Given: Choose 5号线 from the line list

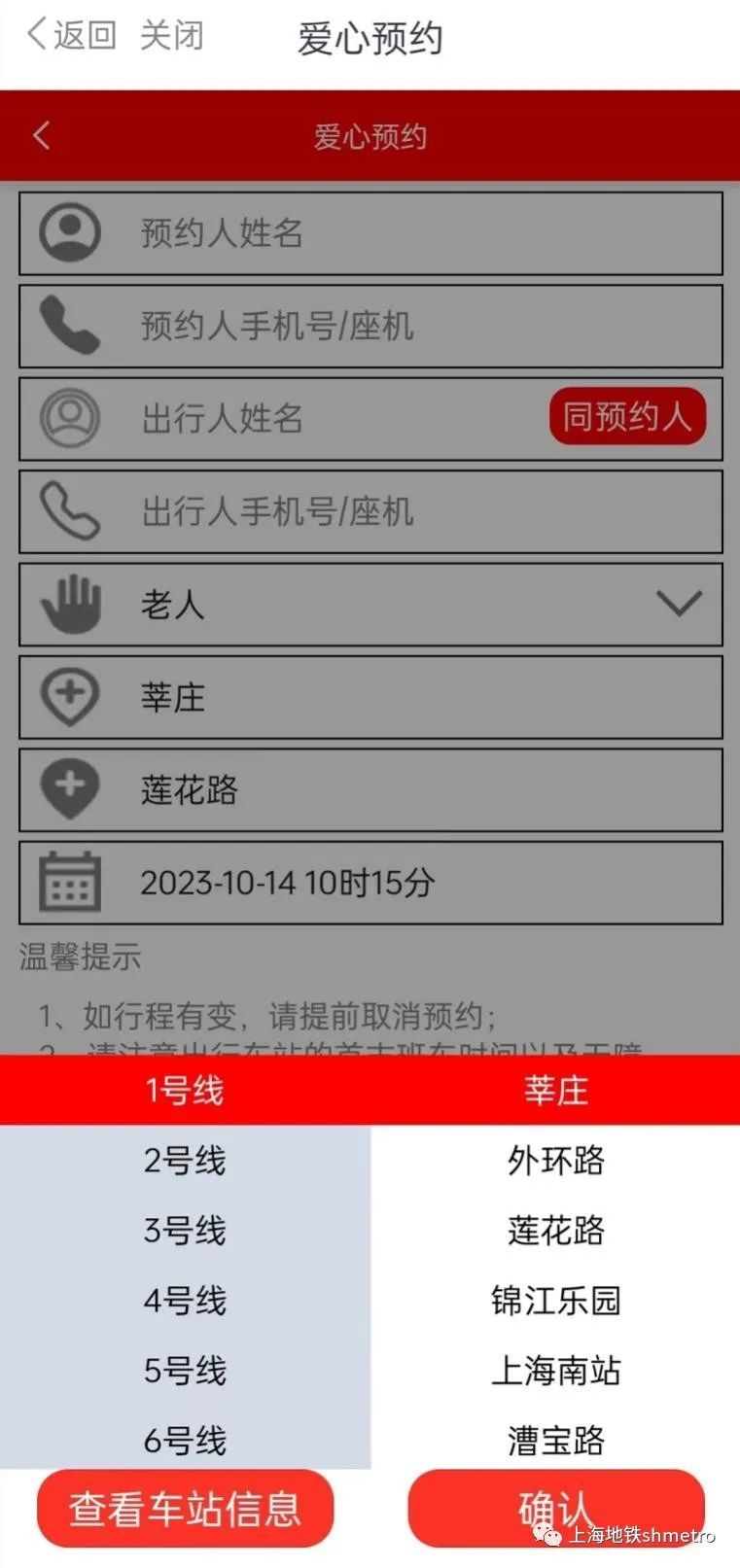Looking at the screenshot, I should pyautogui.click(x=185, y=1370).
